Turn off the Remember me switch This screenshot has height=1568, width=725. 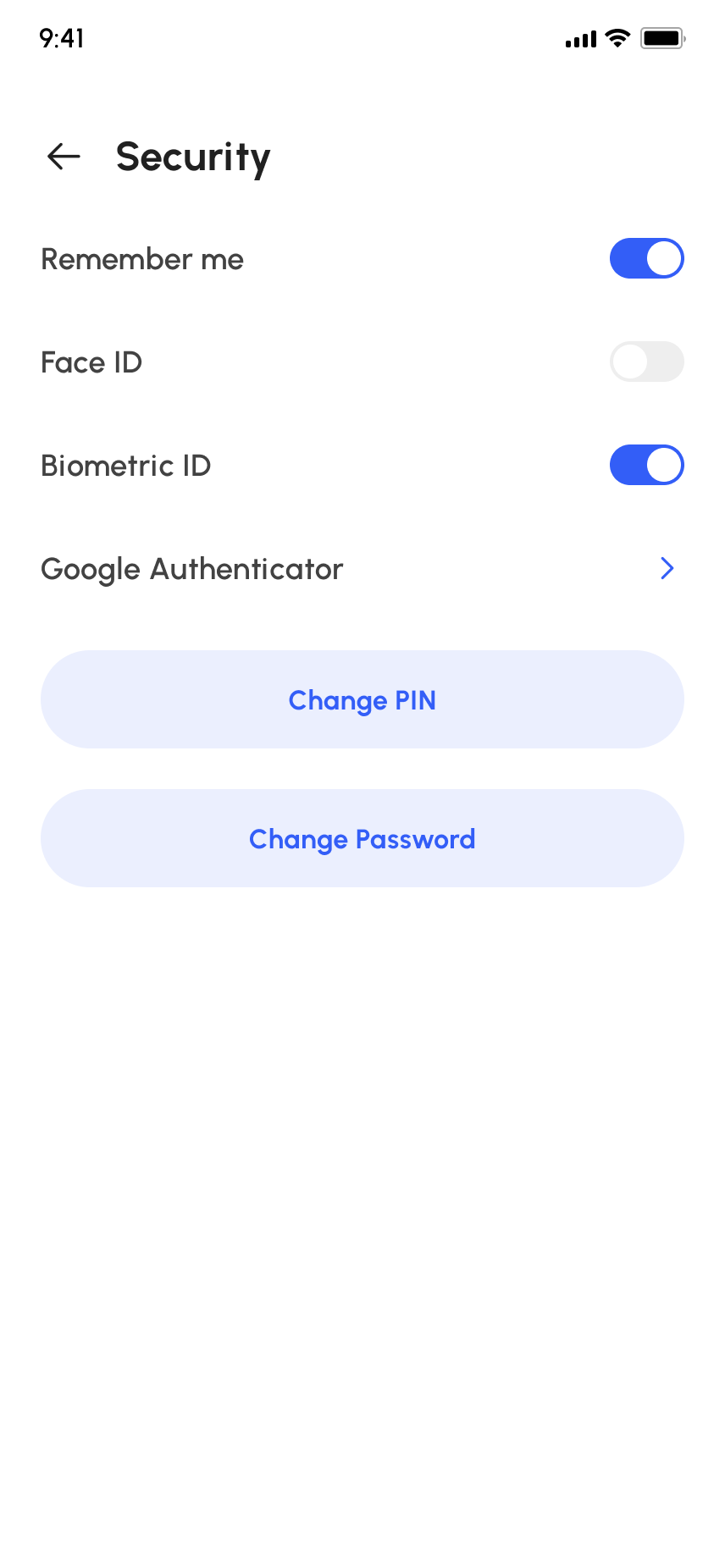pyautogui.click(x=646, y=258)
